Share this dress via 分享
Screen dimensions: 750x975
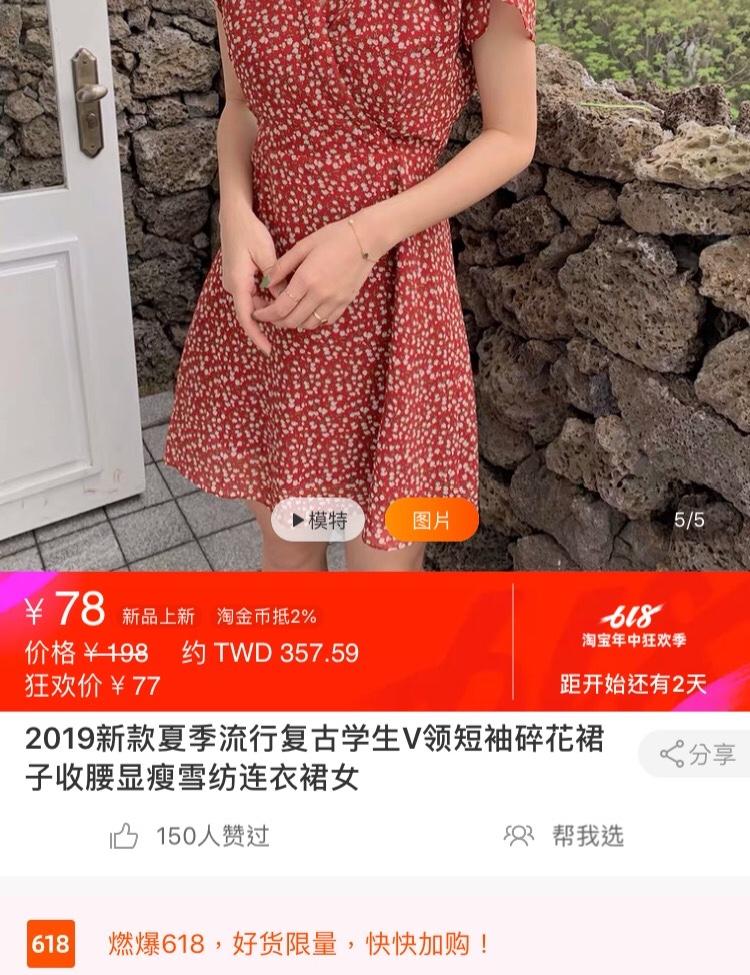pyautogui.click(x=698, y=754)
